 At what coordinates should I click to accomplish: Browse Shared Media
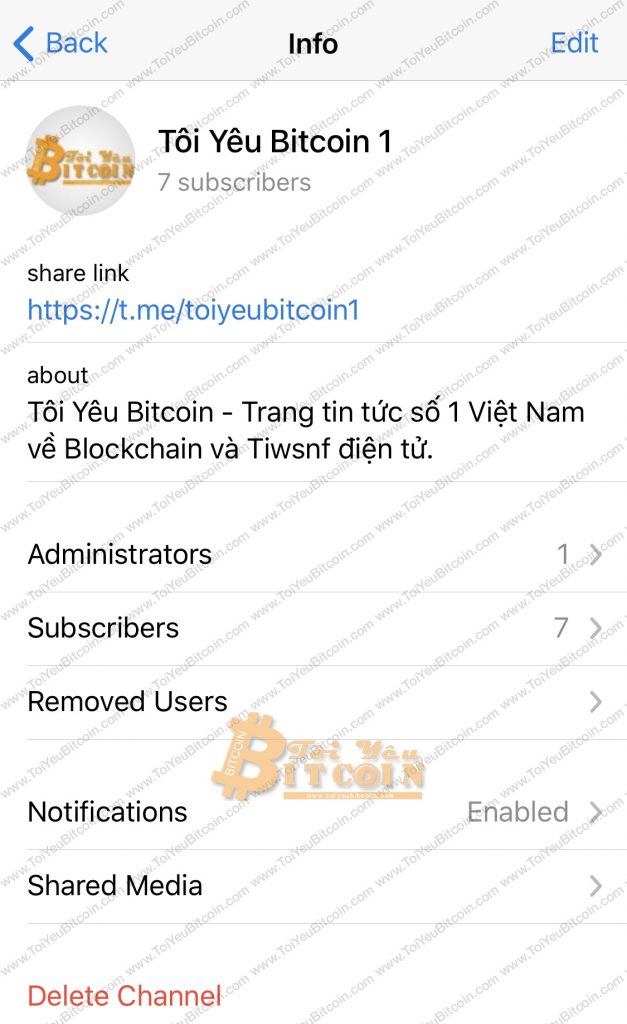tap(313, 886)
